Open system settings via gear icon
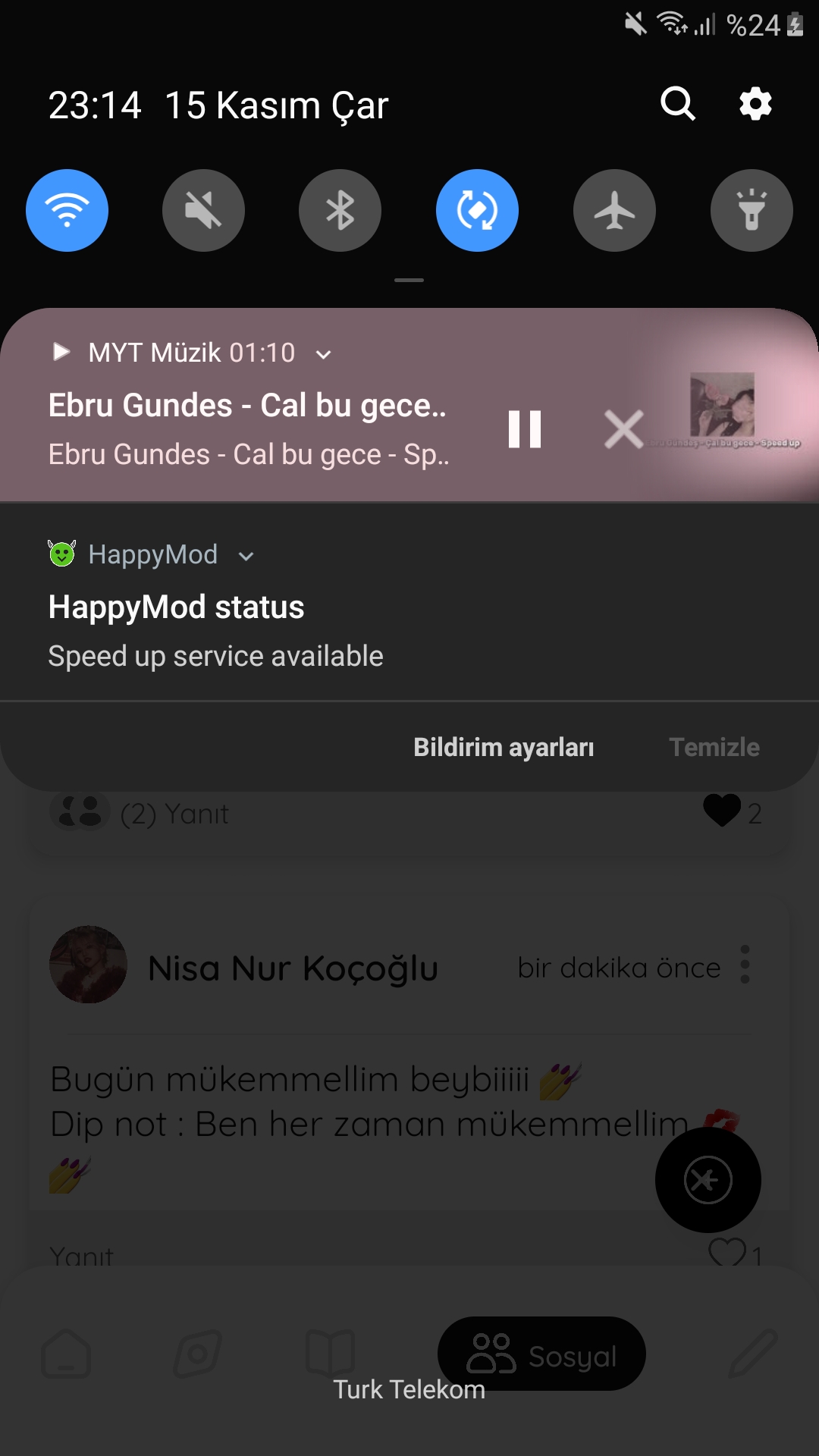The width and height of the screenshot is (819, 1456). point(755,104)
